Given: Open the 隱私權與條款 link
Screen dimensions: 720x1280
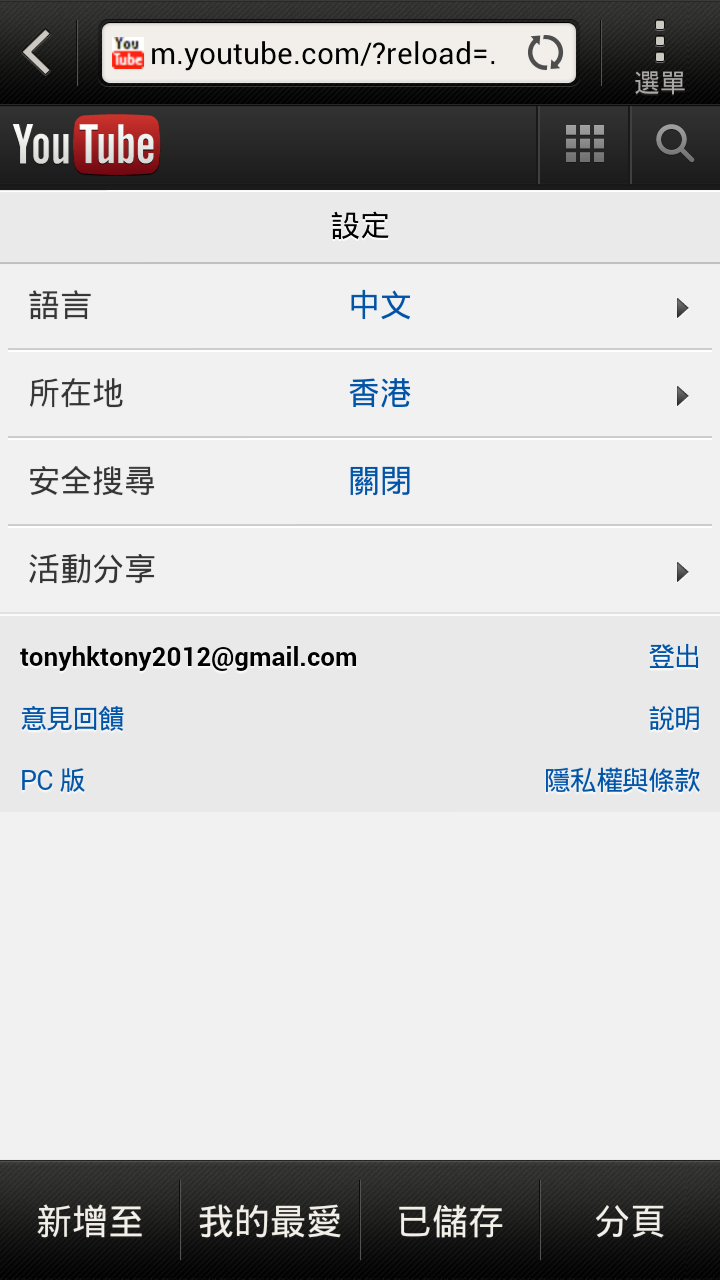Looking at the screenshot, I should [x=622, y=780].
